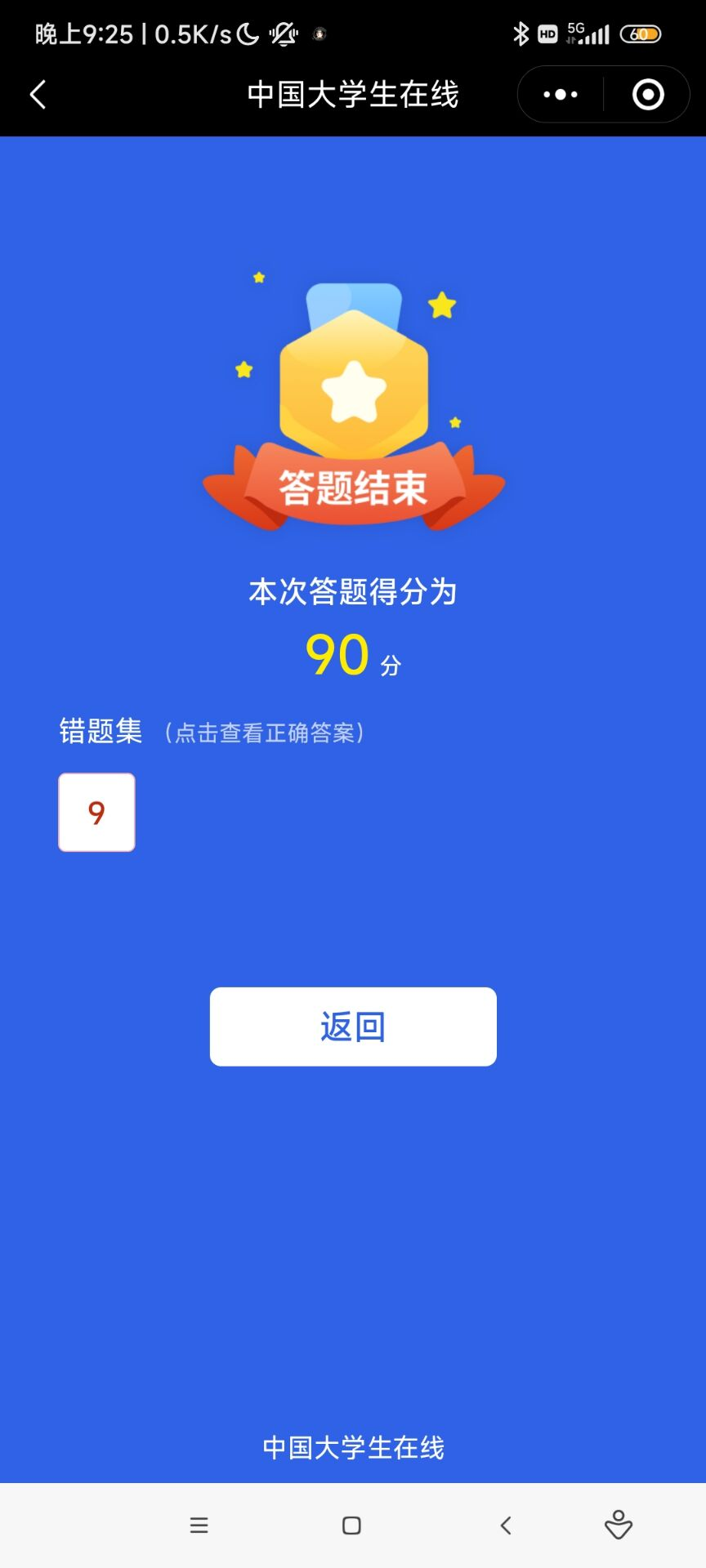Image resolution: width=706 pixels, height=1568 pixels.
Task: View correct answer for wrong question 9
Action: (96, 812)
